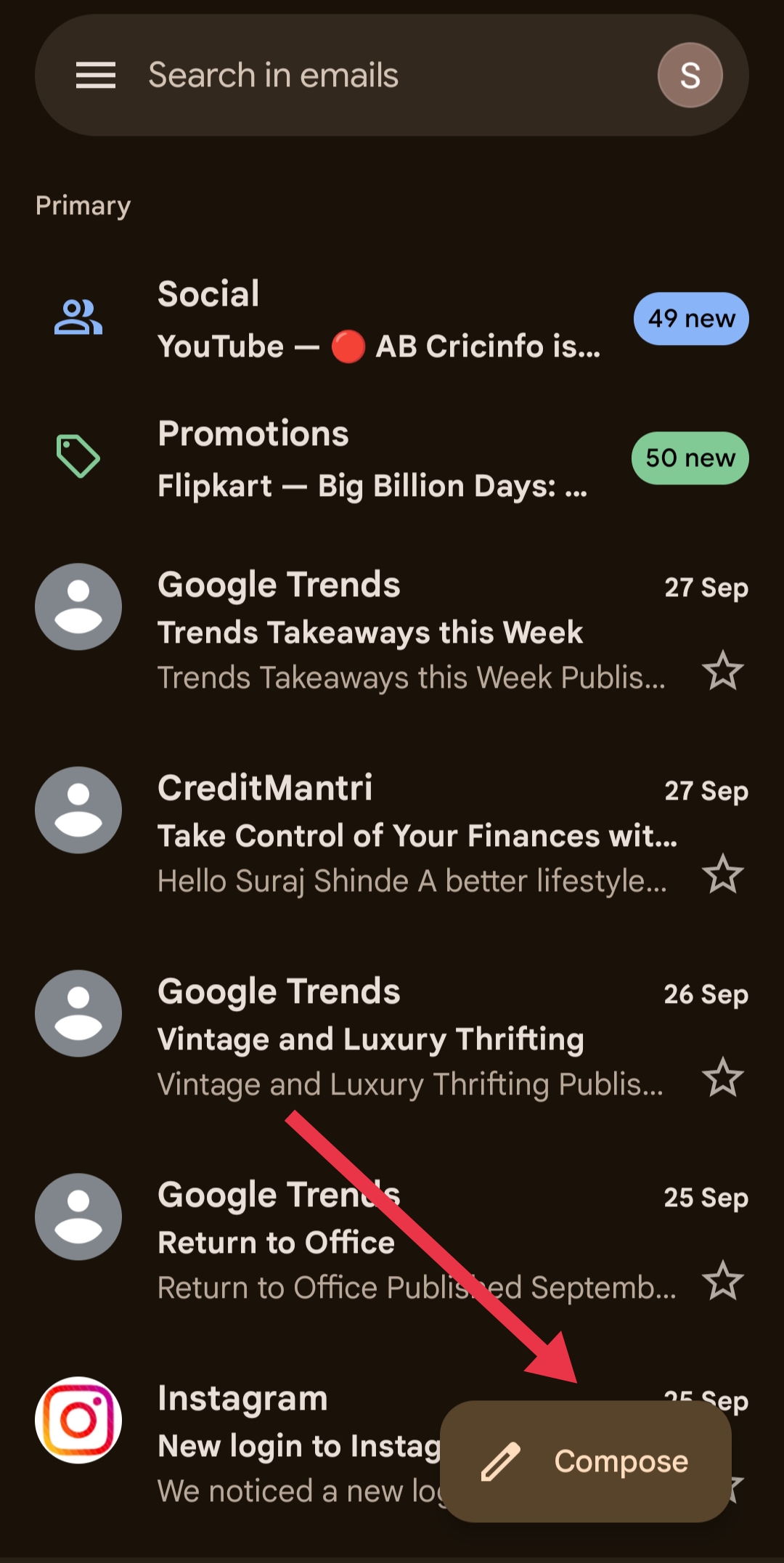The image size is (784, 1563).
Task: Open the navigation drawer menu
Action: point(96,76)
